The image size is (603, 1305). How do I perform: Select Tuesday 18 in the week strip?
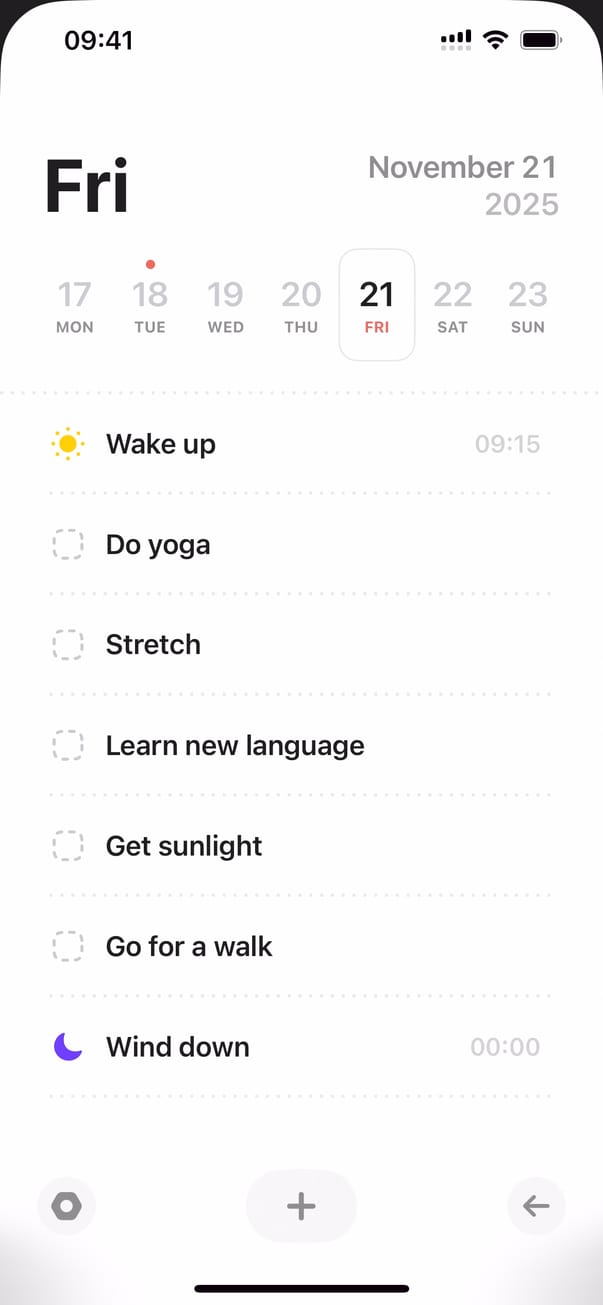tap(150, 305)
